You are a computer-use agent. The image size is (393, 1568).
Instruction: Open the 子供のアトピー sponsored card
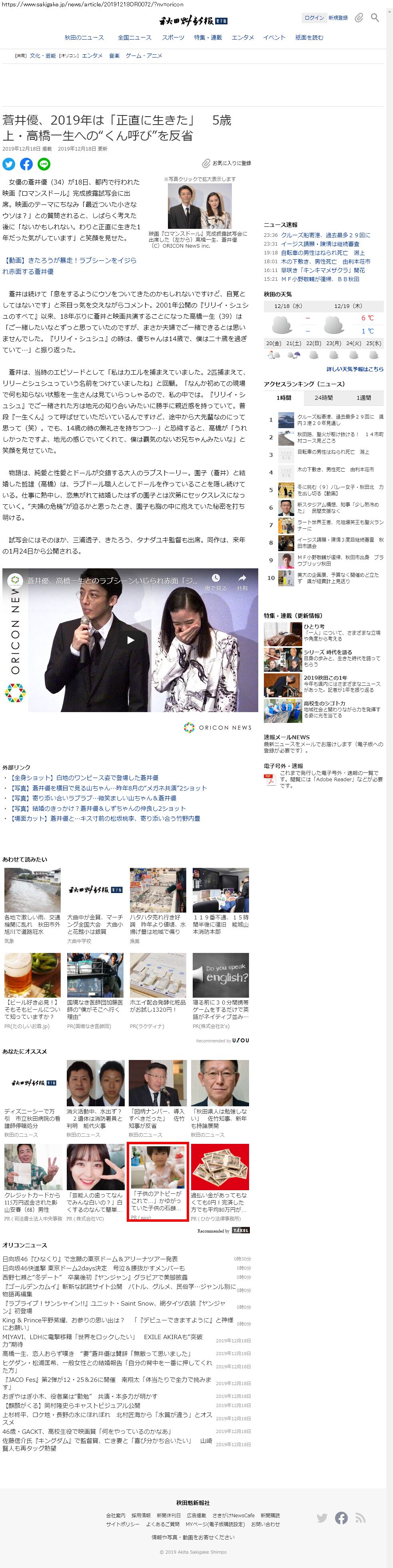pos(157,1182)
